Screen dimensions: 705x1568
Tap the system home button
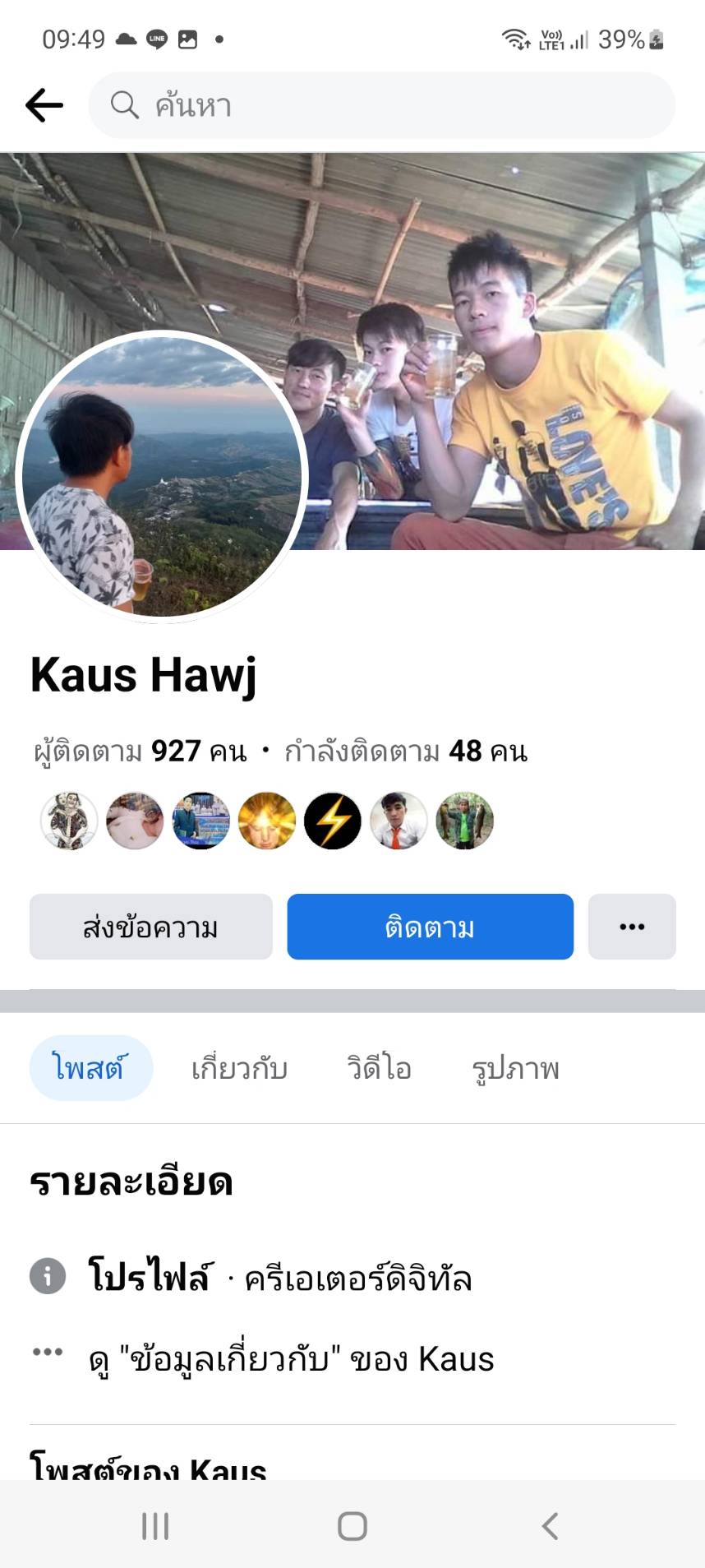click(x=352, y=1526)
